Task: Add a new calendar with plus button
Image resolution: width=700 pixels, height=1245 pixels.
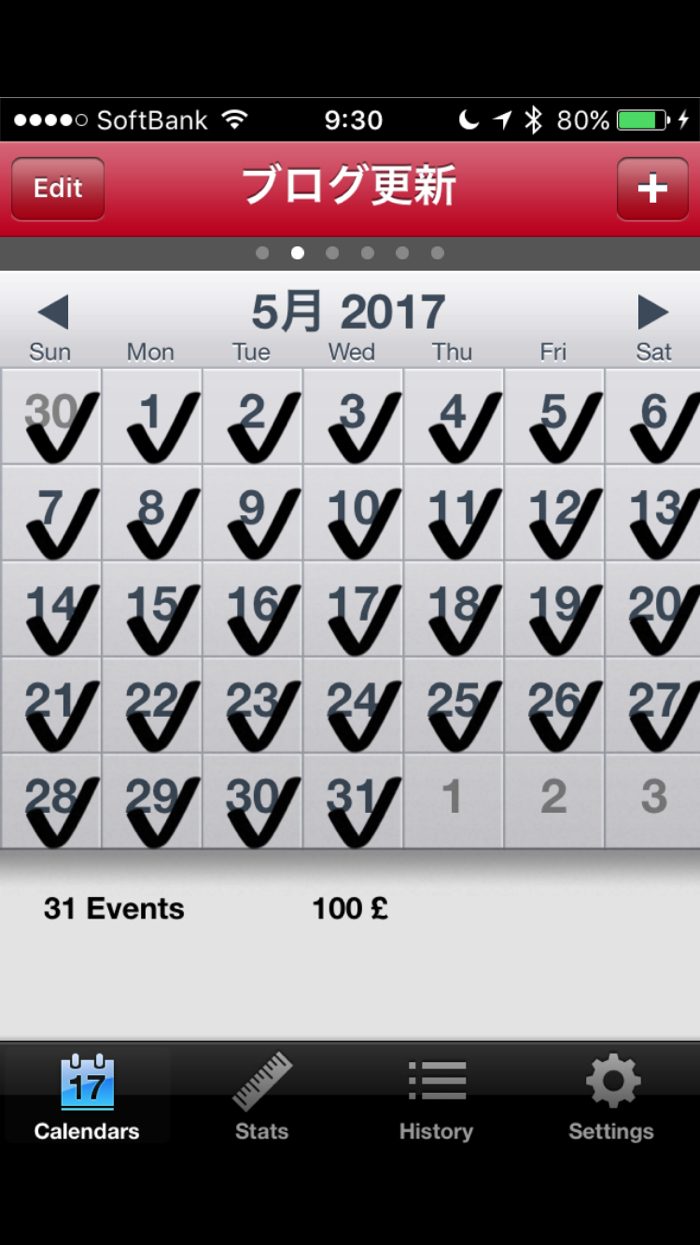Action: coord(652,189)
